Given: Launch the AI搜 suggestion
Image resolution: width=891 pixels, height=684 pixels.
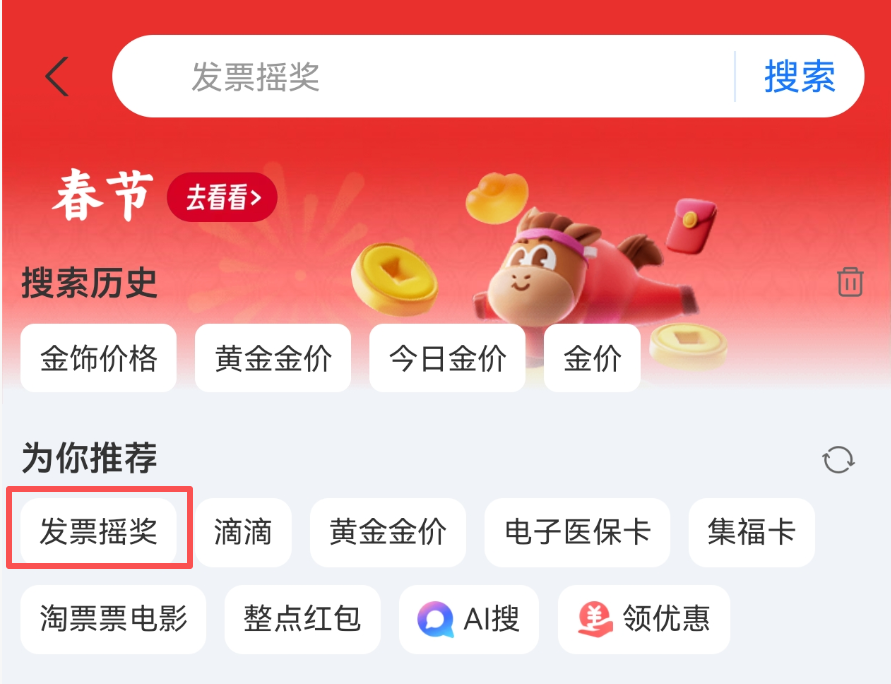Looking at the screenshot, I should pos(469,619).
